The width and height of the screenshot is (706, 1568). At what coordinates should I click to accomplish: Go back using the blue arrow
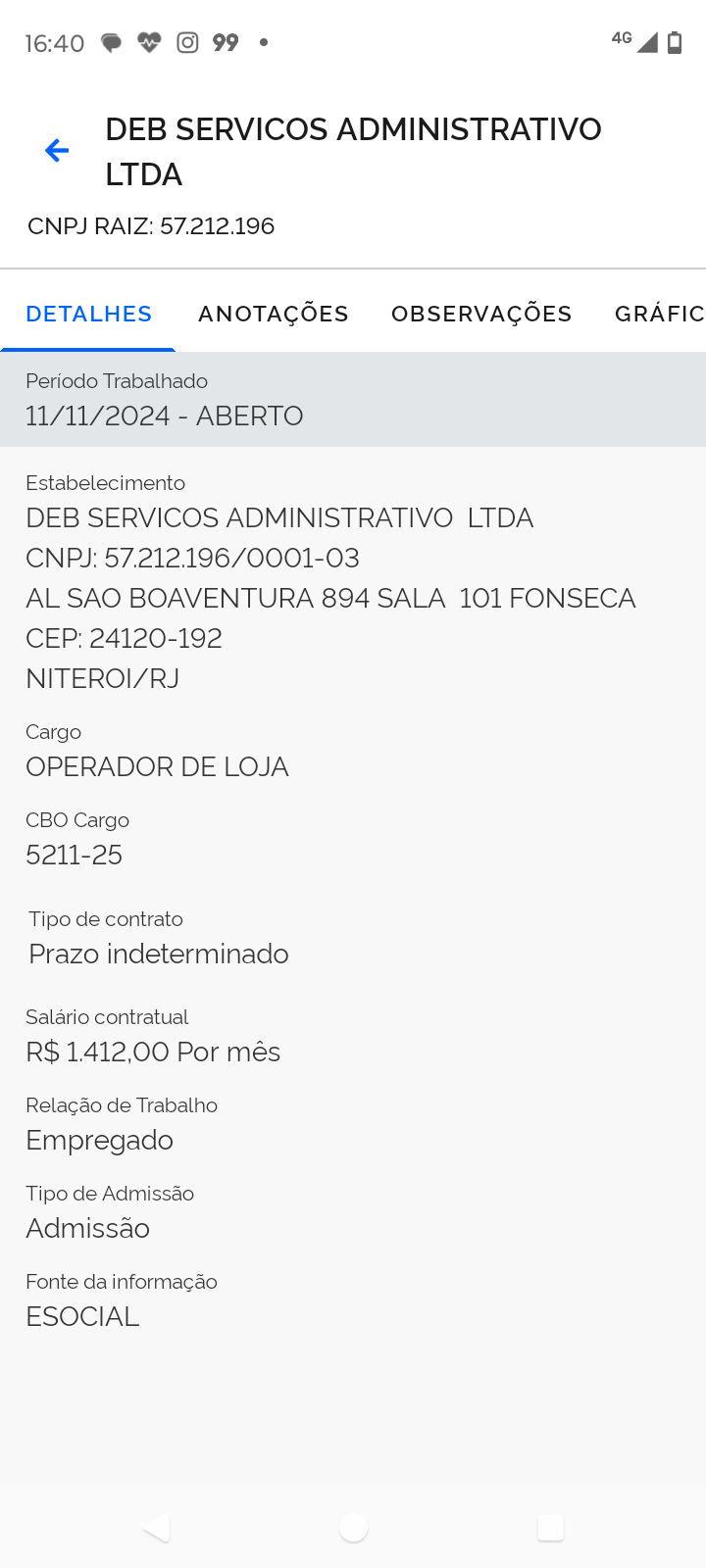[57, 151]
